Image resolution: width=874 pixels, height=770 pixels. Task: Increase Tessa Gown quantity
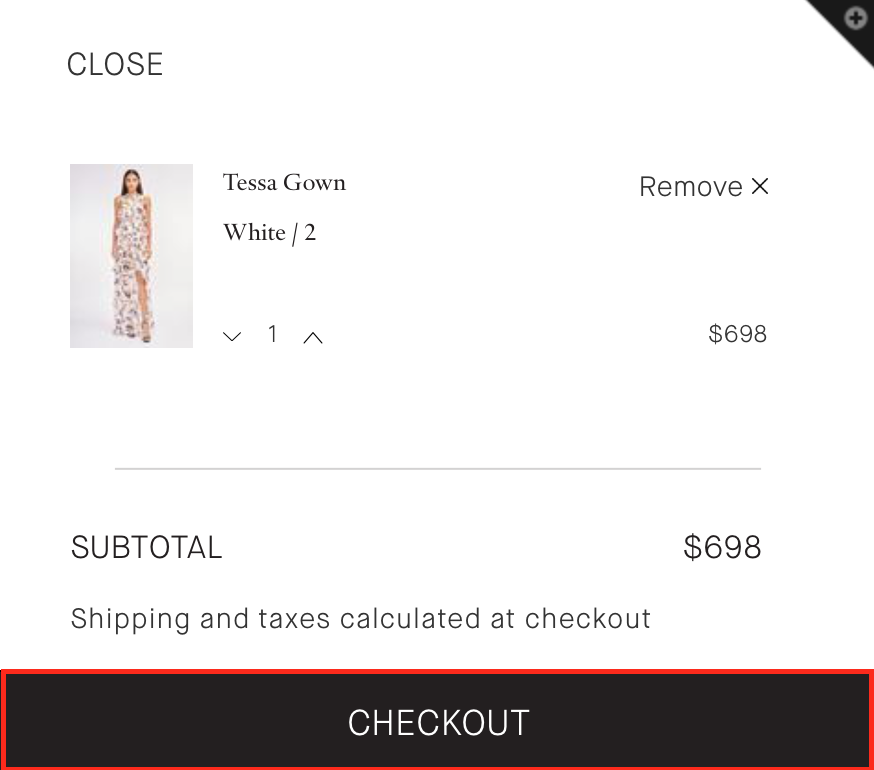pyautogui.click(x=313, y=337)
